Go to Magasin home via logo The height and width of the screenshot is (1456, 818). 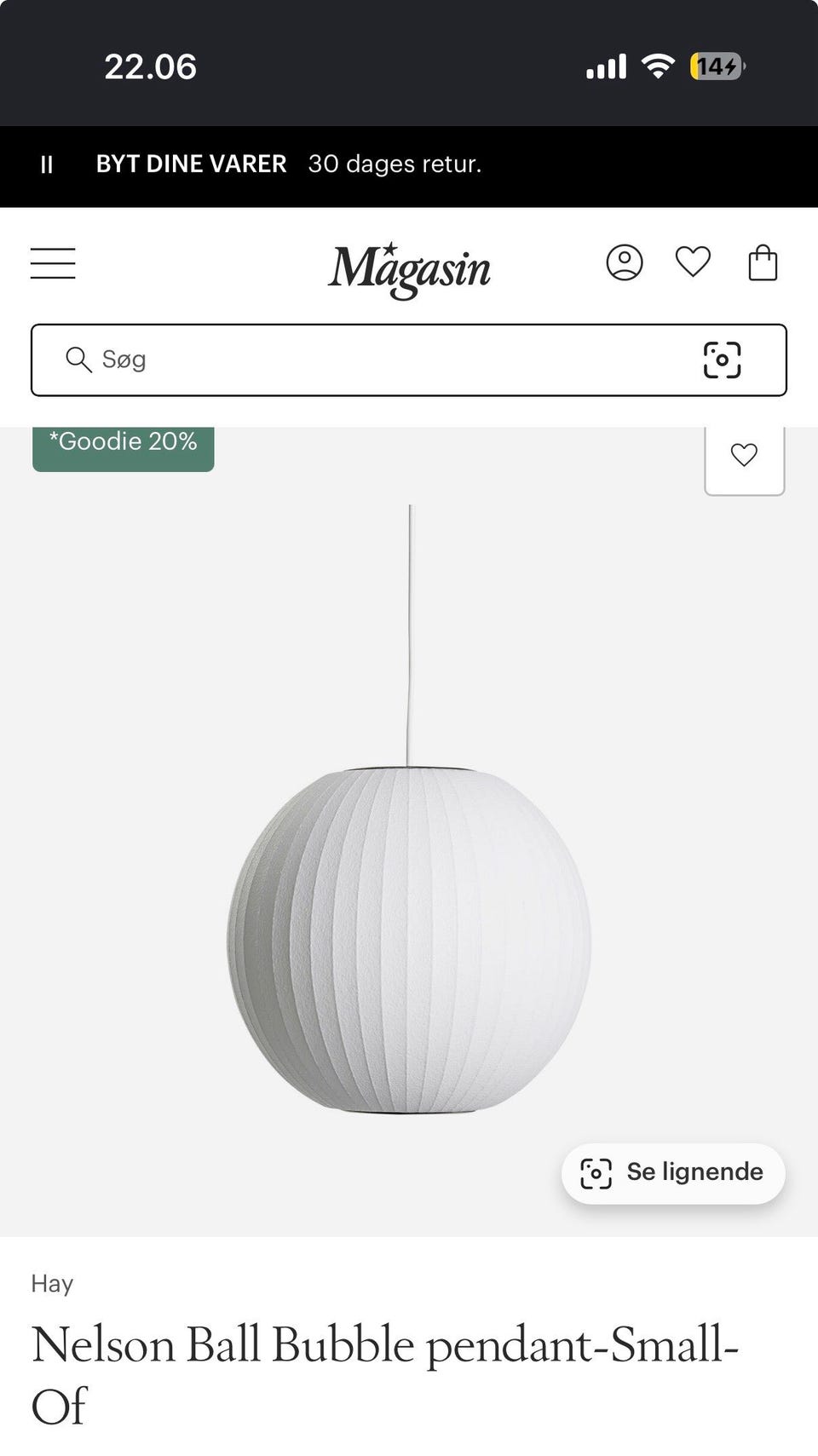click(409, 268)
